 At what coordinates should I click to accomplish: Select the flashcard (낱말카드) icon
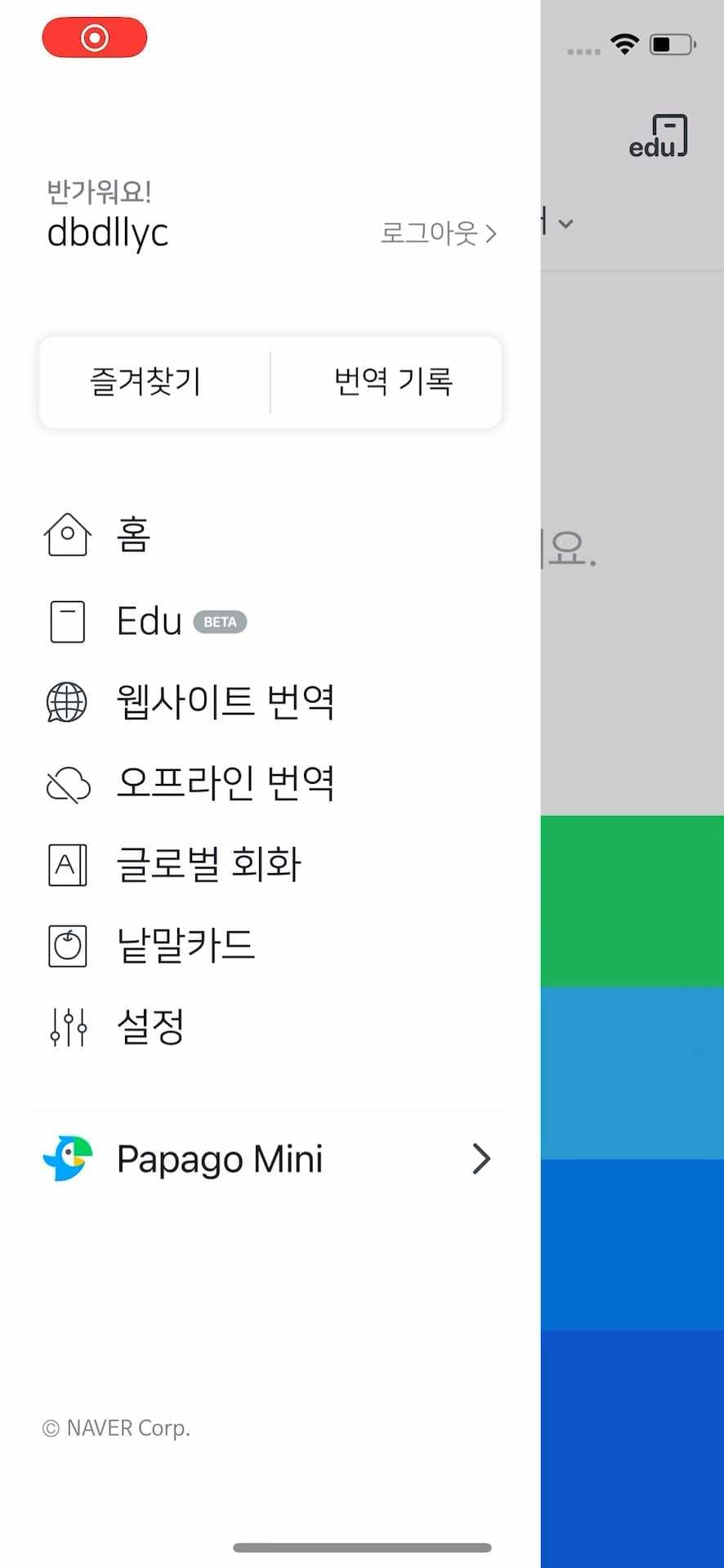[68, 945]
